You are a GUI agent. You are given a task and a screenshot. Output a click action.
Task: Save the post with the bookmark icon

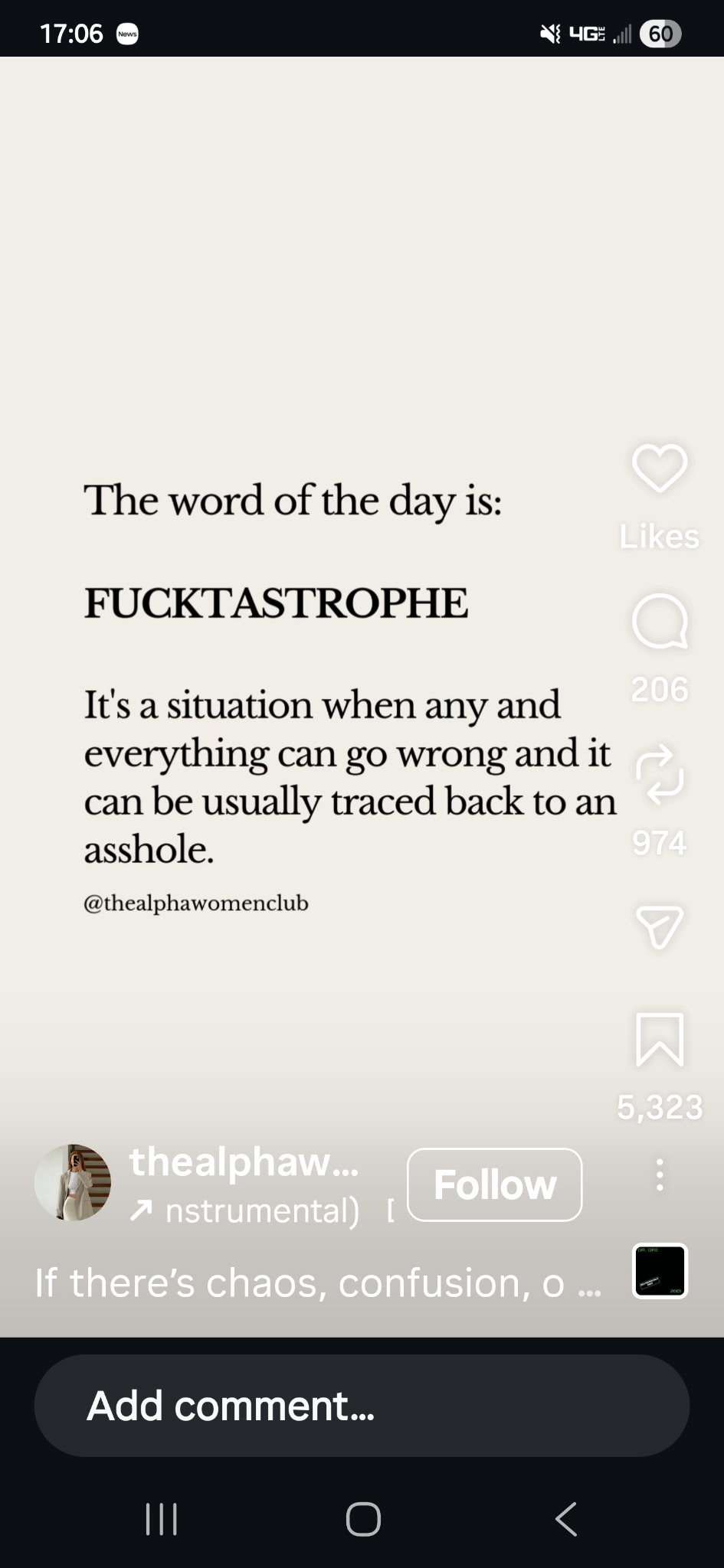659,1039
